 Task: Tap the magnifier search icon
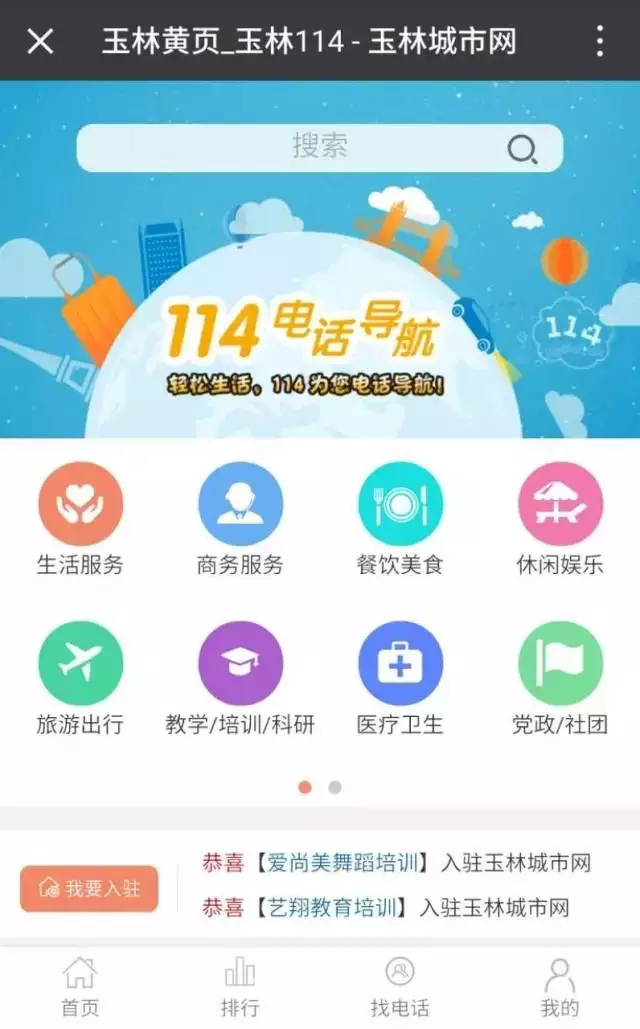(x=521, y=150)
